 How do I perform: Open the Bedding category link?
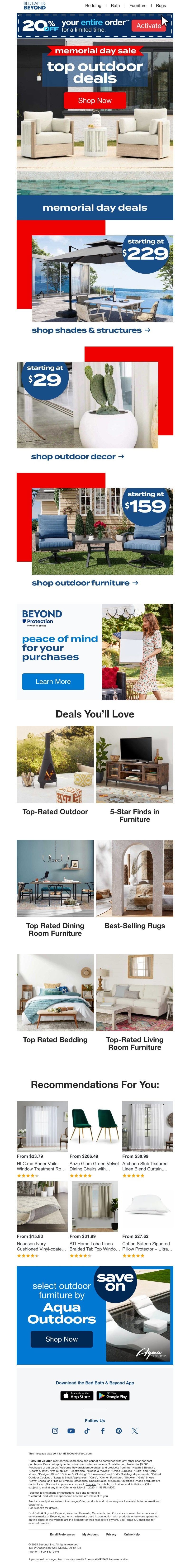(93, 5)
